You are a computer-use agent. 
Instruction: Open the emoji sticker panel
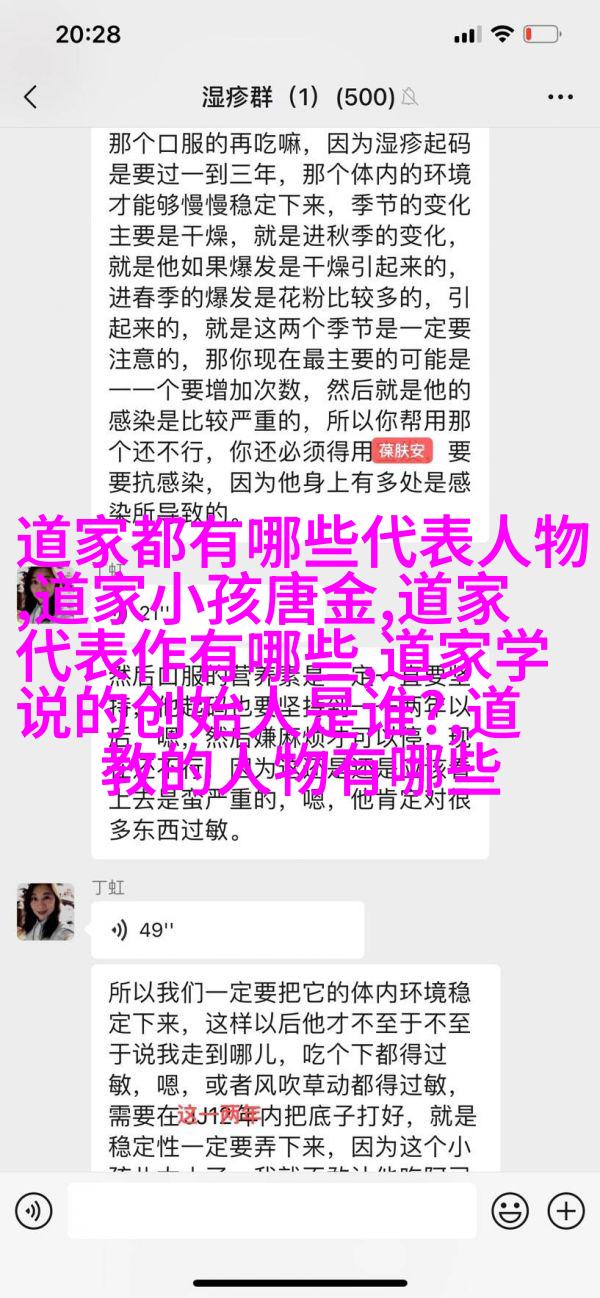pos(510,1211)
